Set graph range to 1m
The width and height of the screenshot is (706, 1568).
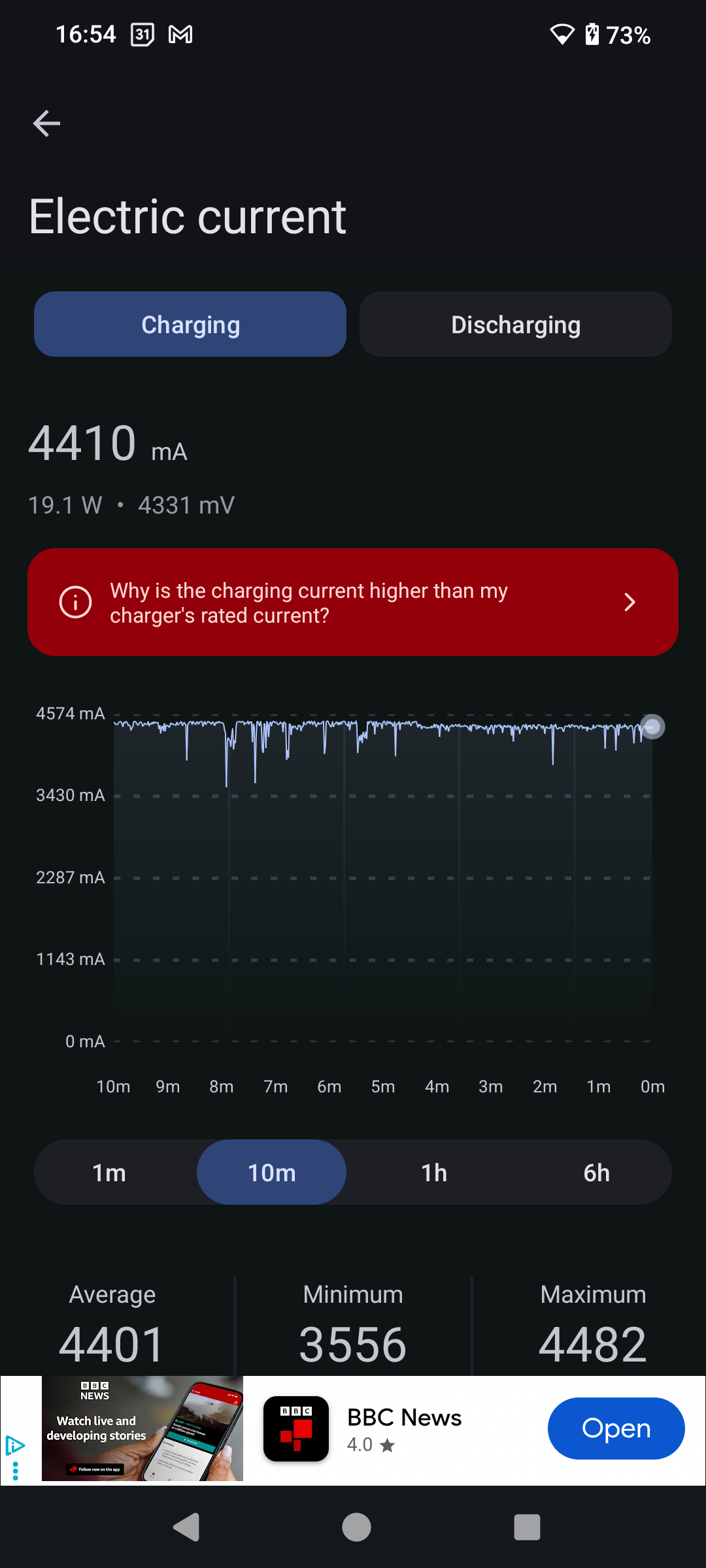[109, 1173]
